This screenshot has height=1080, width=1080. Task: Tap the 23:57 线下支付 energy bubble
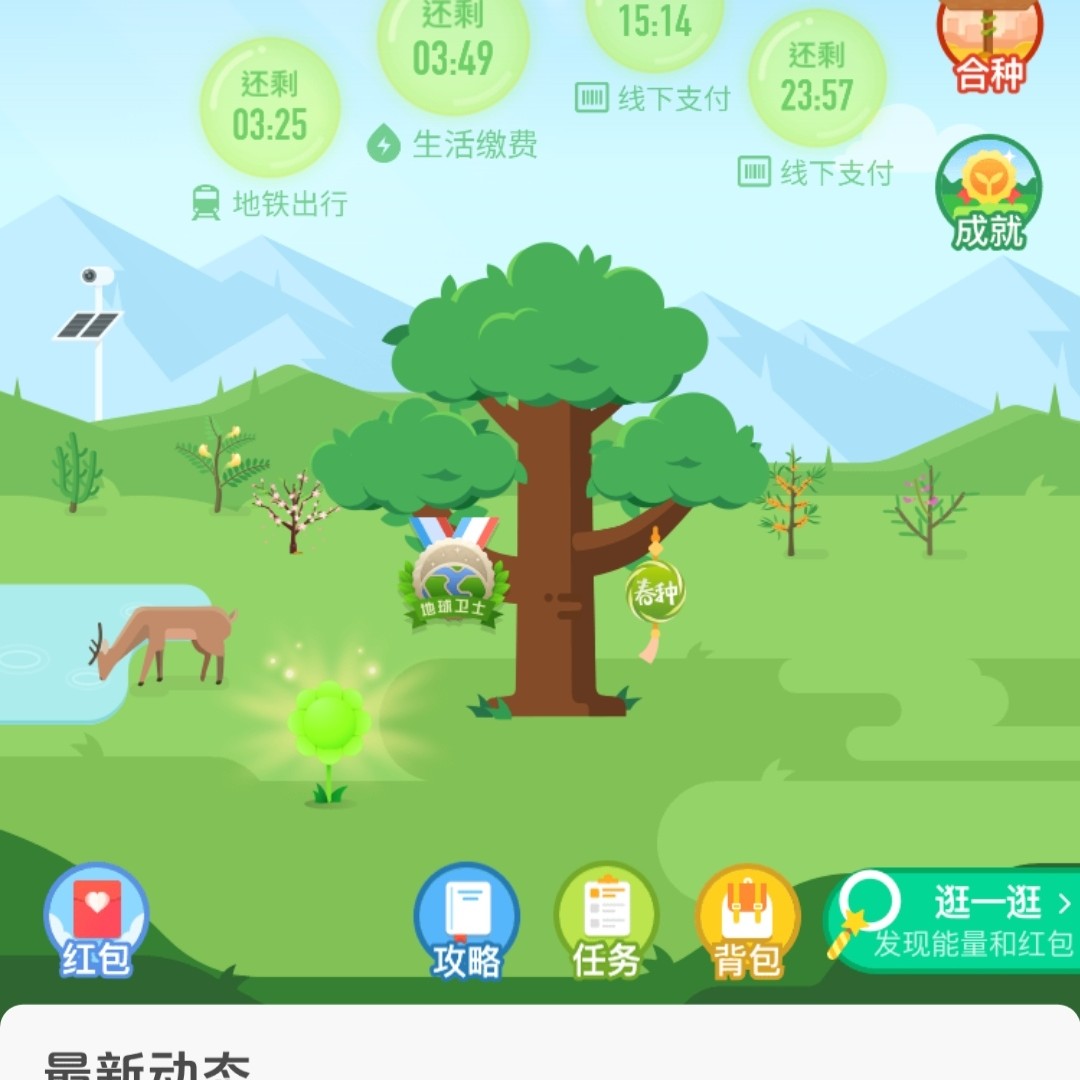pyautogui.click(x=817, y=80)
